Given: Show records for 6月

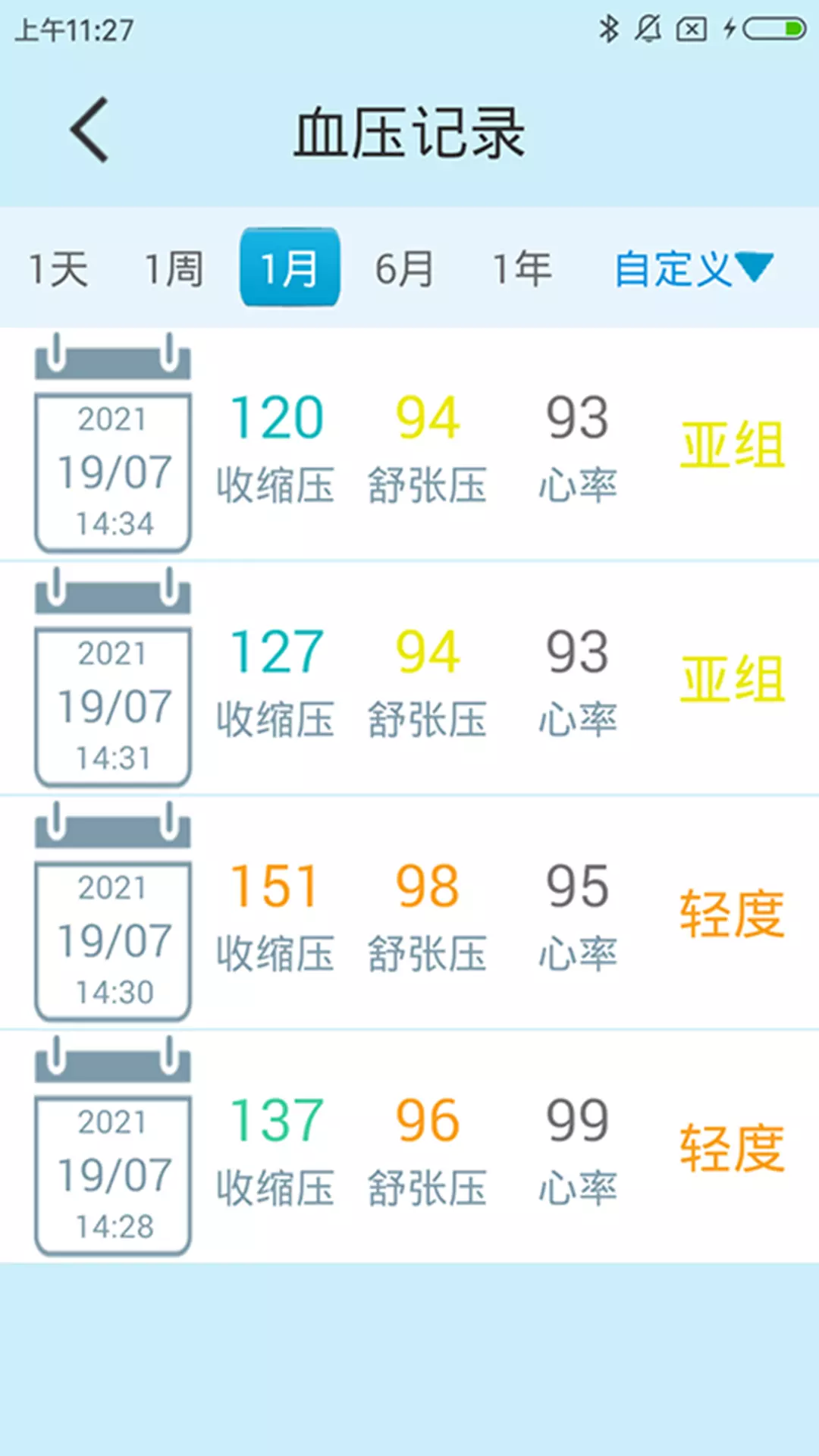Looking at the screenshot, I should (405, 268).
